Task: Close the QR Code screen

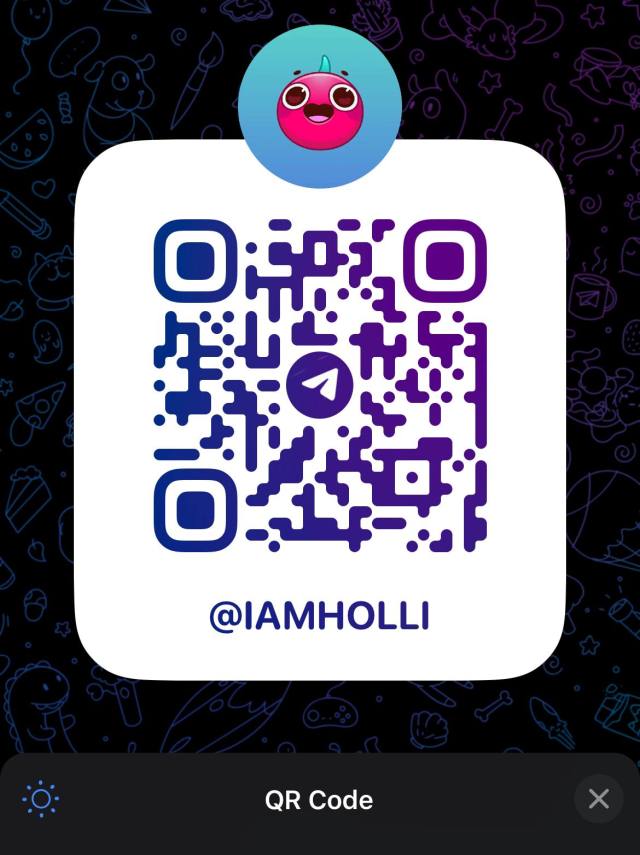Action: [x=598, y=798]
